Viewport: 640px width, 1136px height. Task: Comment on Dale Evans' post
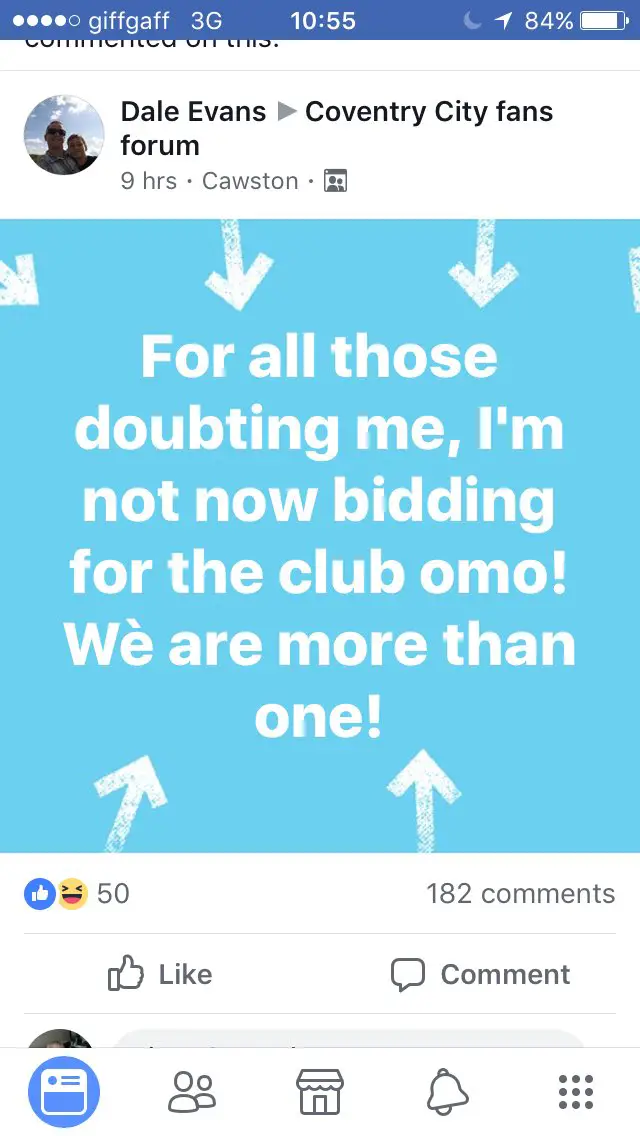point(480,974)
